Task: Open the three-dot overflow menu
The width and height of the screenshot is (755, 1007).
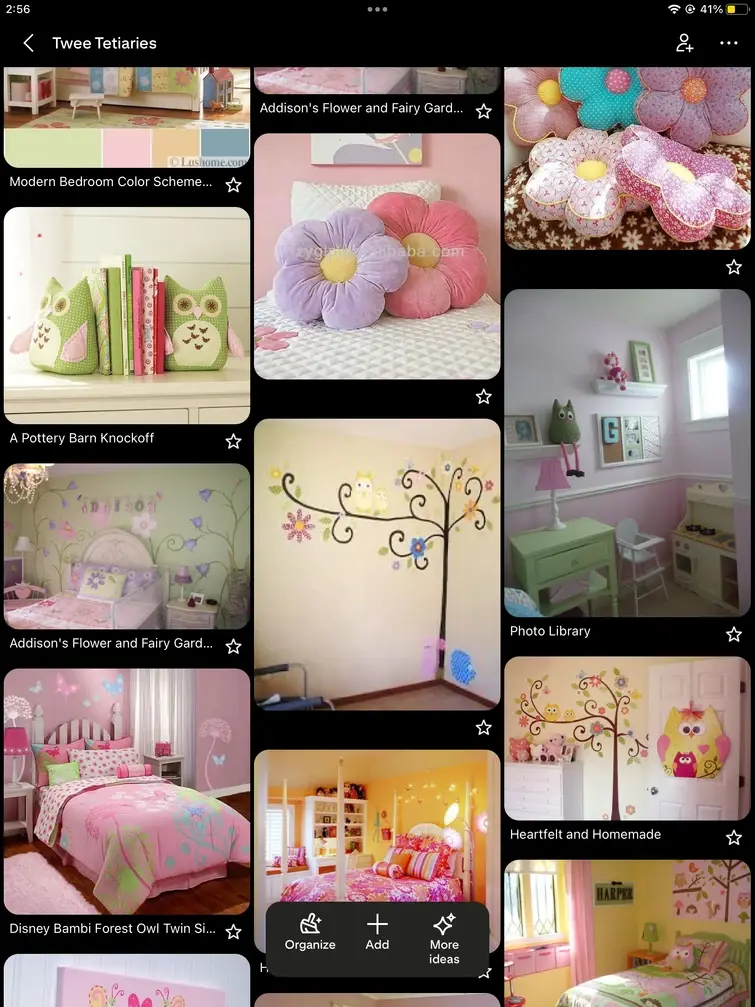Action: (728, 43)
